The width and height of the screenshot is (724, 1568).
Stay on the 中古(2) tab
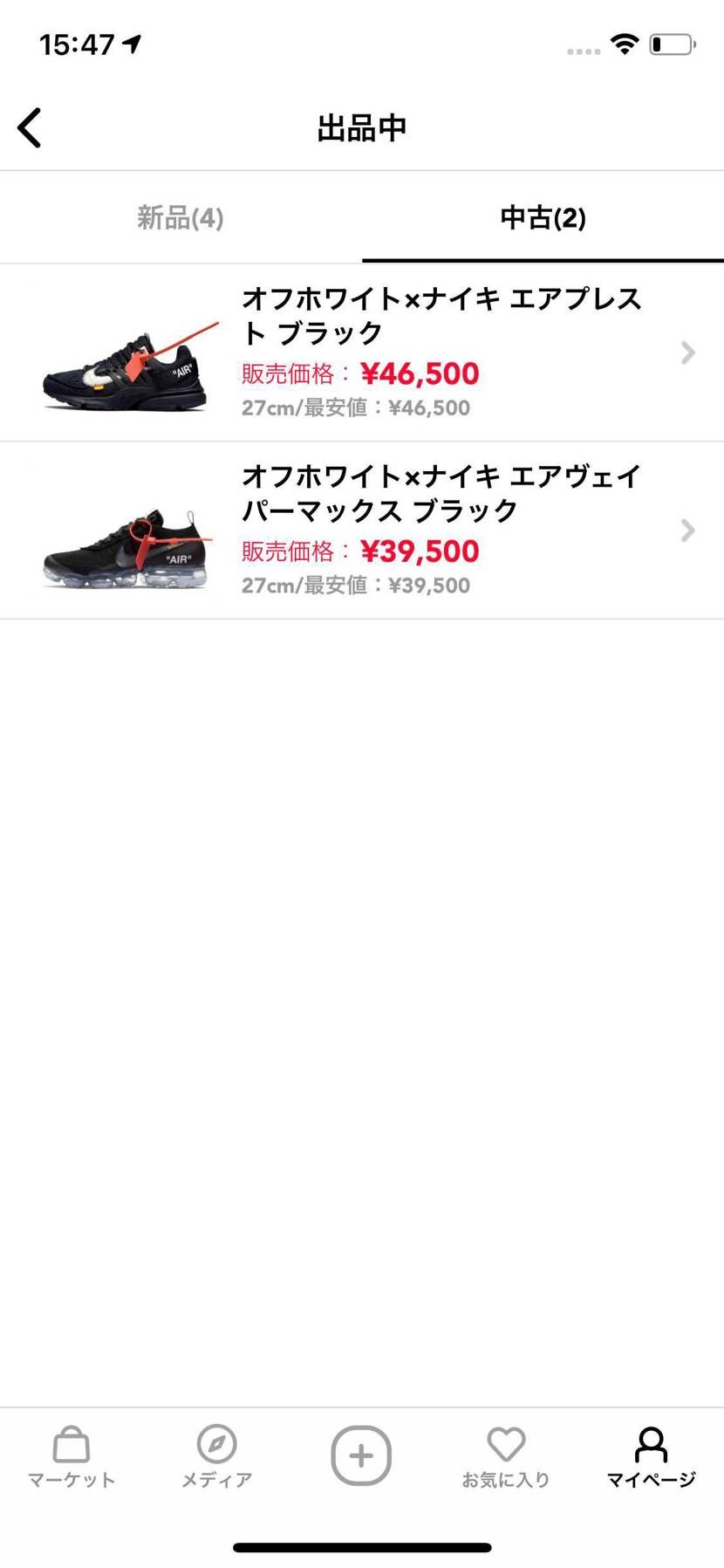click(543, 218)
